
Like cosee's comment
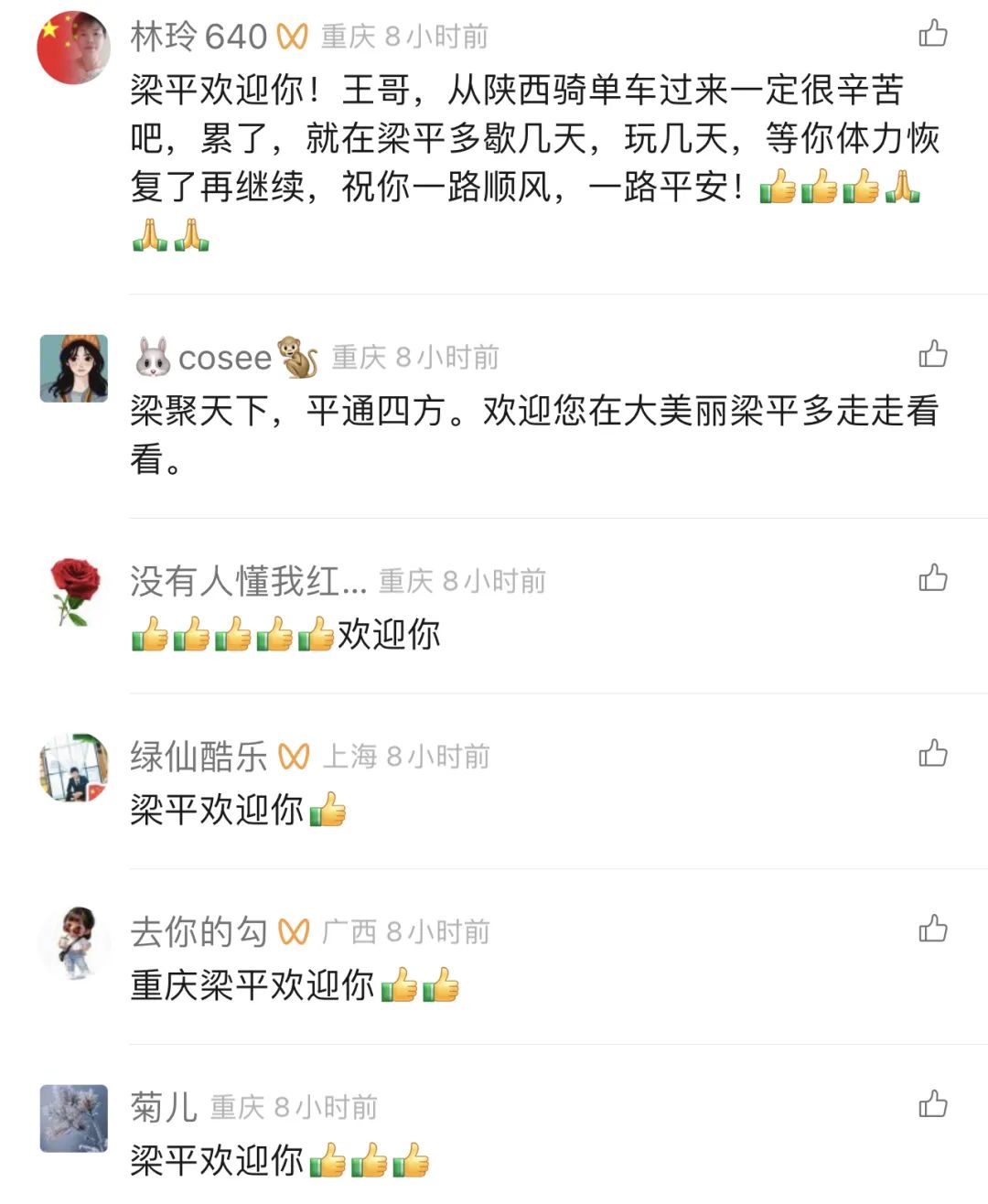932,354
